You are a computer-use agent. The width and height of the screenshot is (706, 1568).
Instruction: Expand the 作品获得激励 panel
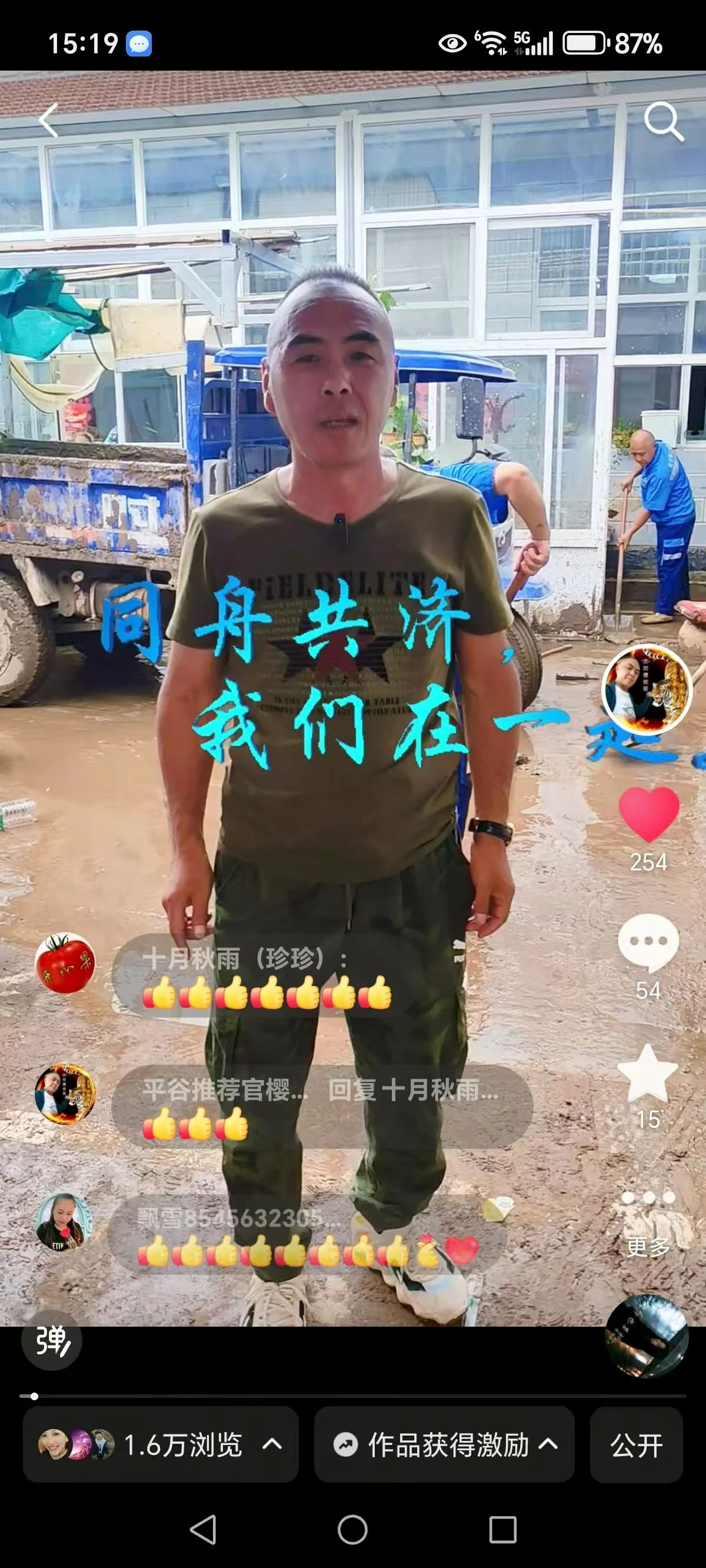click(x=444, y=1444)
